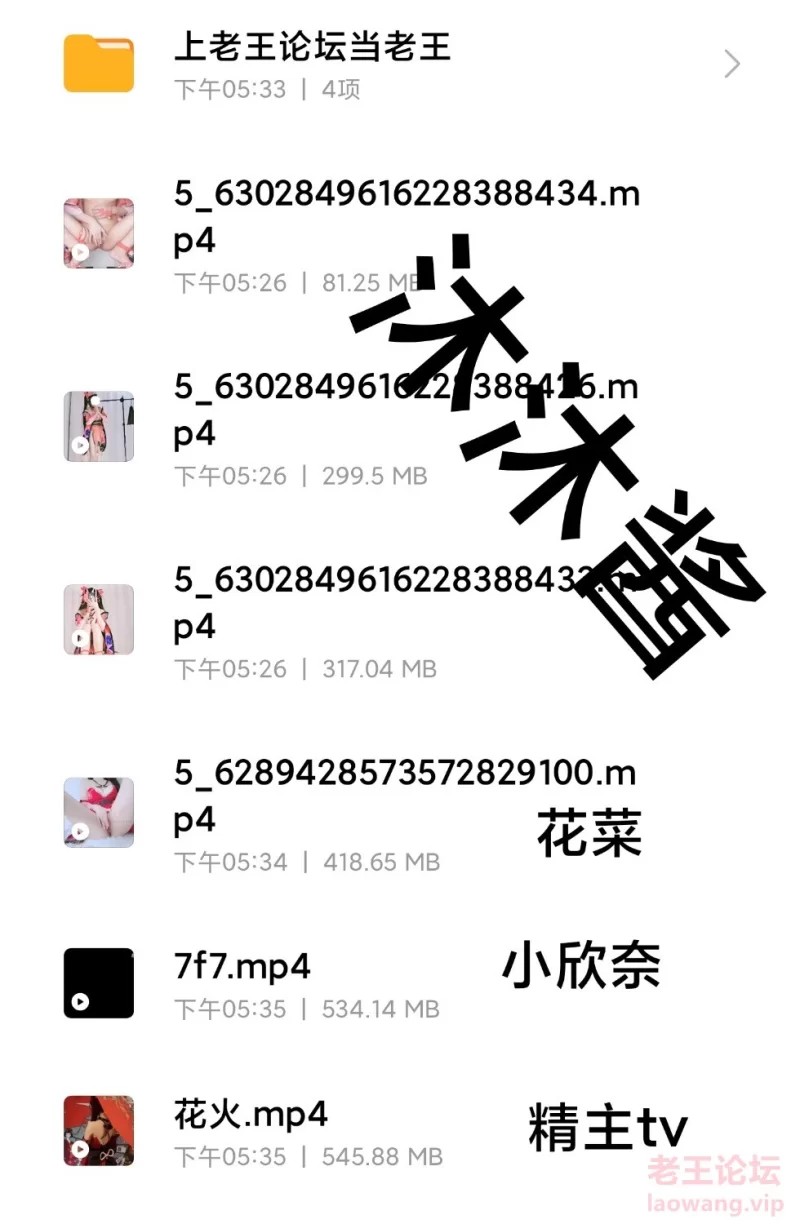Image resolution: width=800 pixels, height=1224 pixels.
Task: Play the 7f7.mp4 file
Action: pyautogui.click(x=242, y=967)
